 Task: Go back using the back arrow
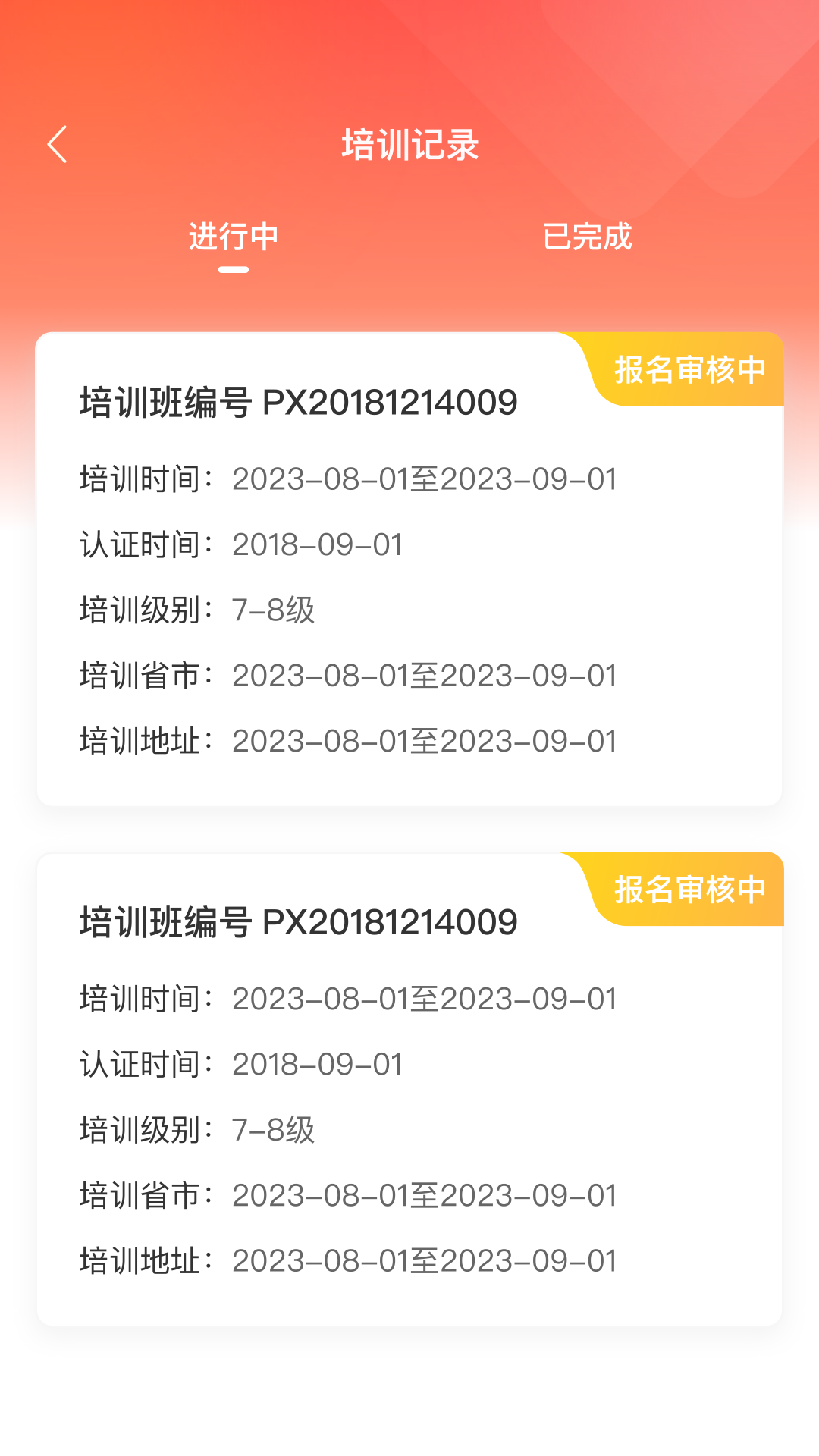(58, 145)
